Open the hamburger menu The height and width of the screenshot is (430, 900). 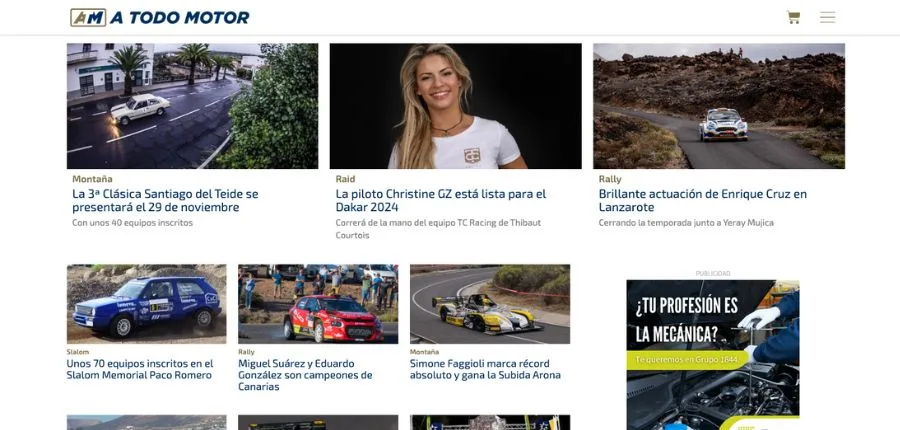[x=827, y=17]
